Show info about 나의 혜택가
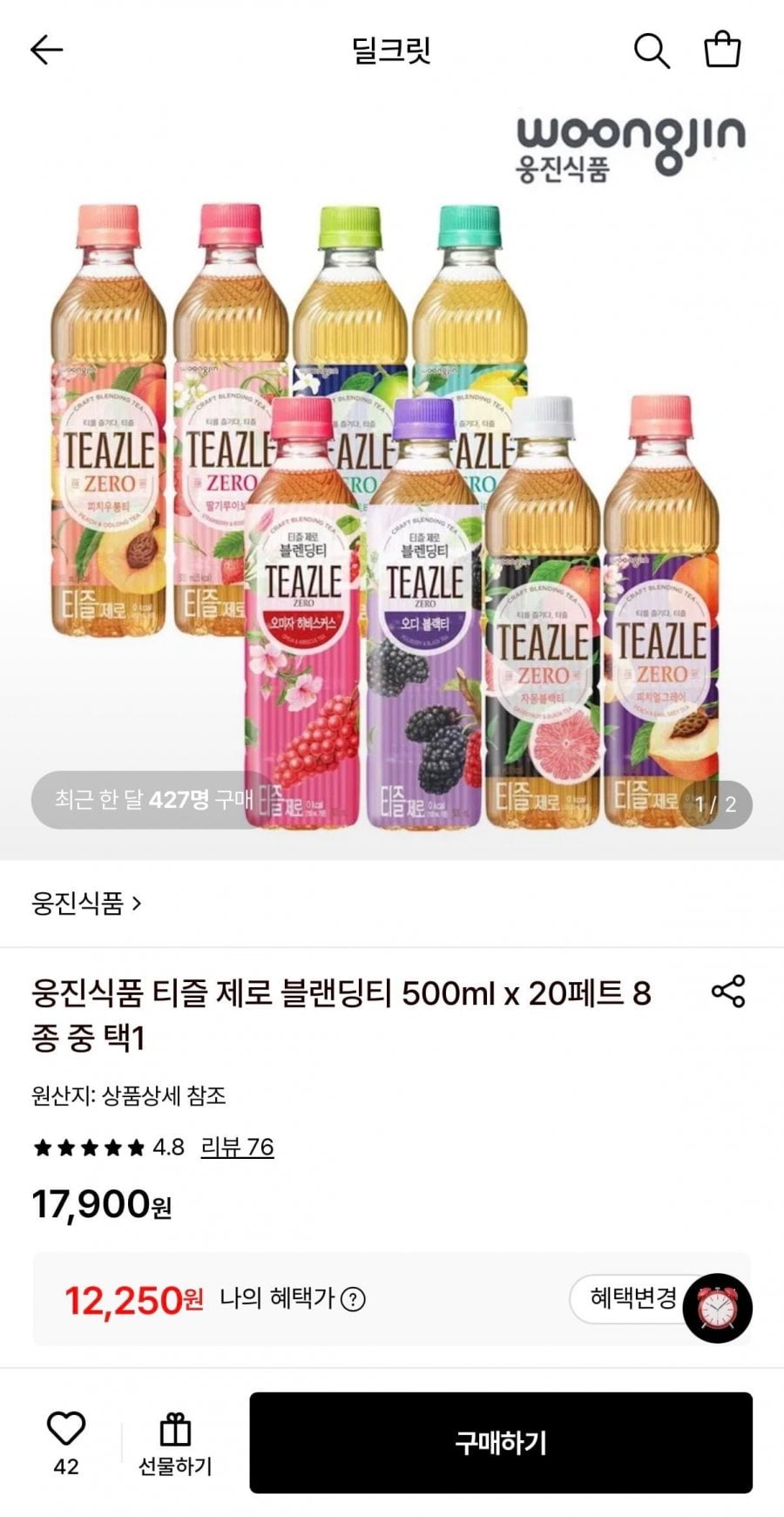The image size is (784, 1517). click(353, 1299)
